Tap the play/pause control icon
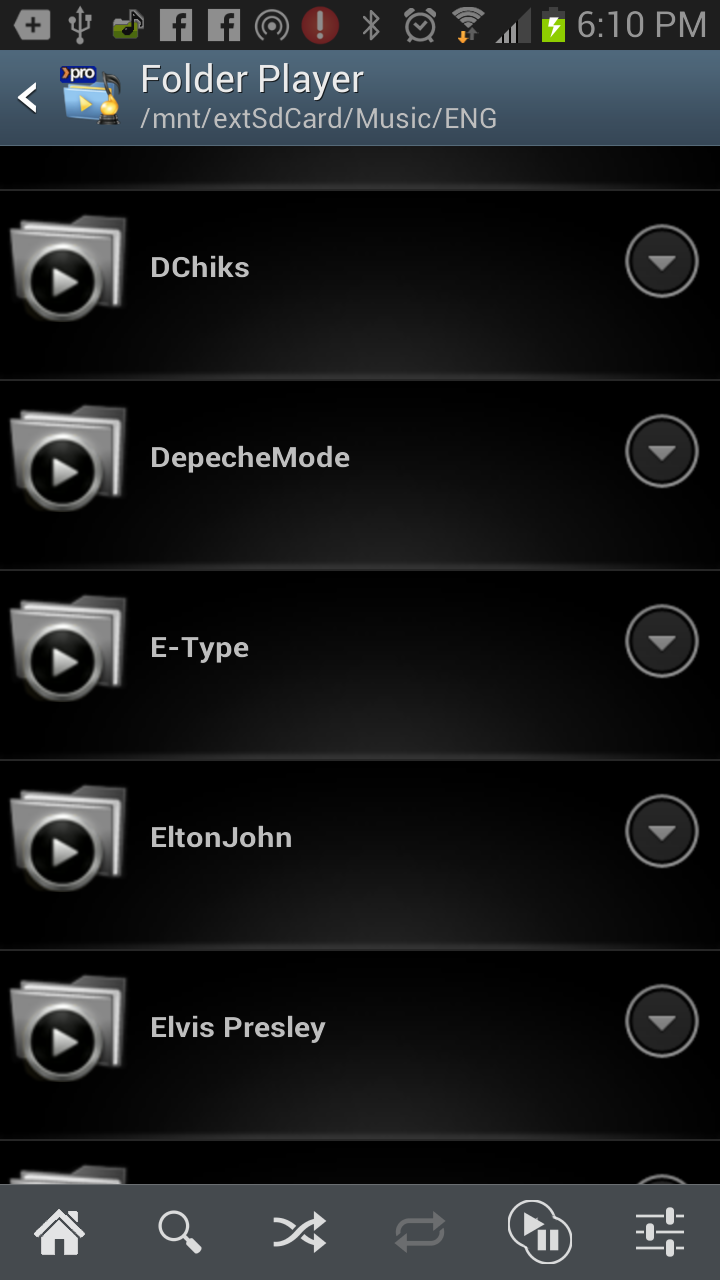This screenshot has width=720, height=1280. pos(540,1232)
